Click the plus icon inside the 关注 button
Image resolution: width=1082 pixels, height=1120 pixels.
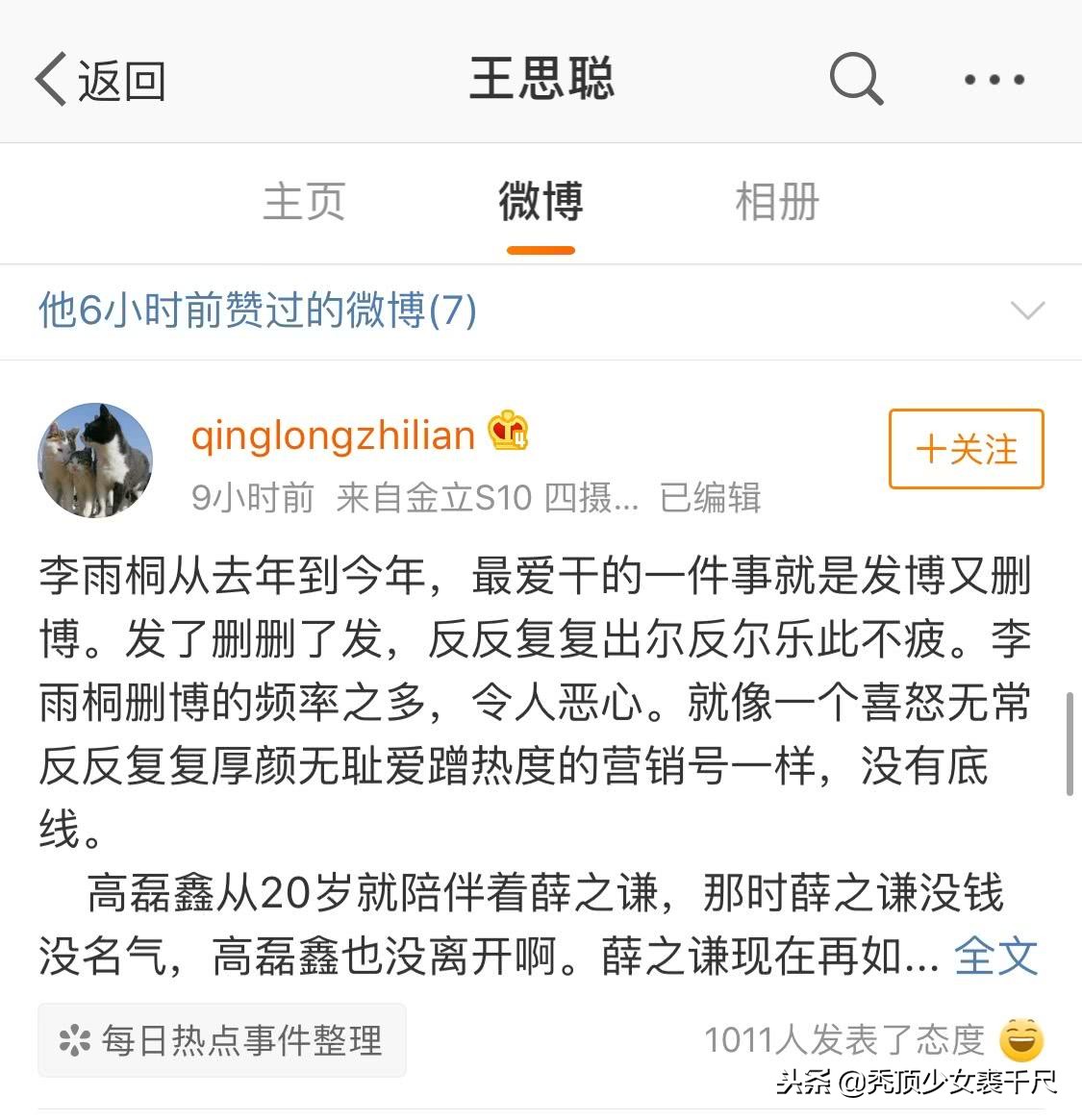[929, 450]
